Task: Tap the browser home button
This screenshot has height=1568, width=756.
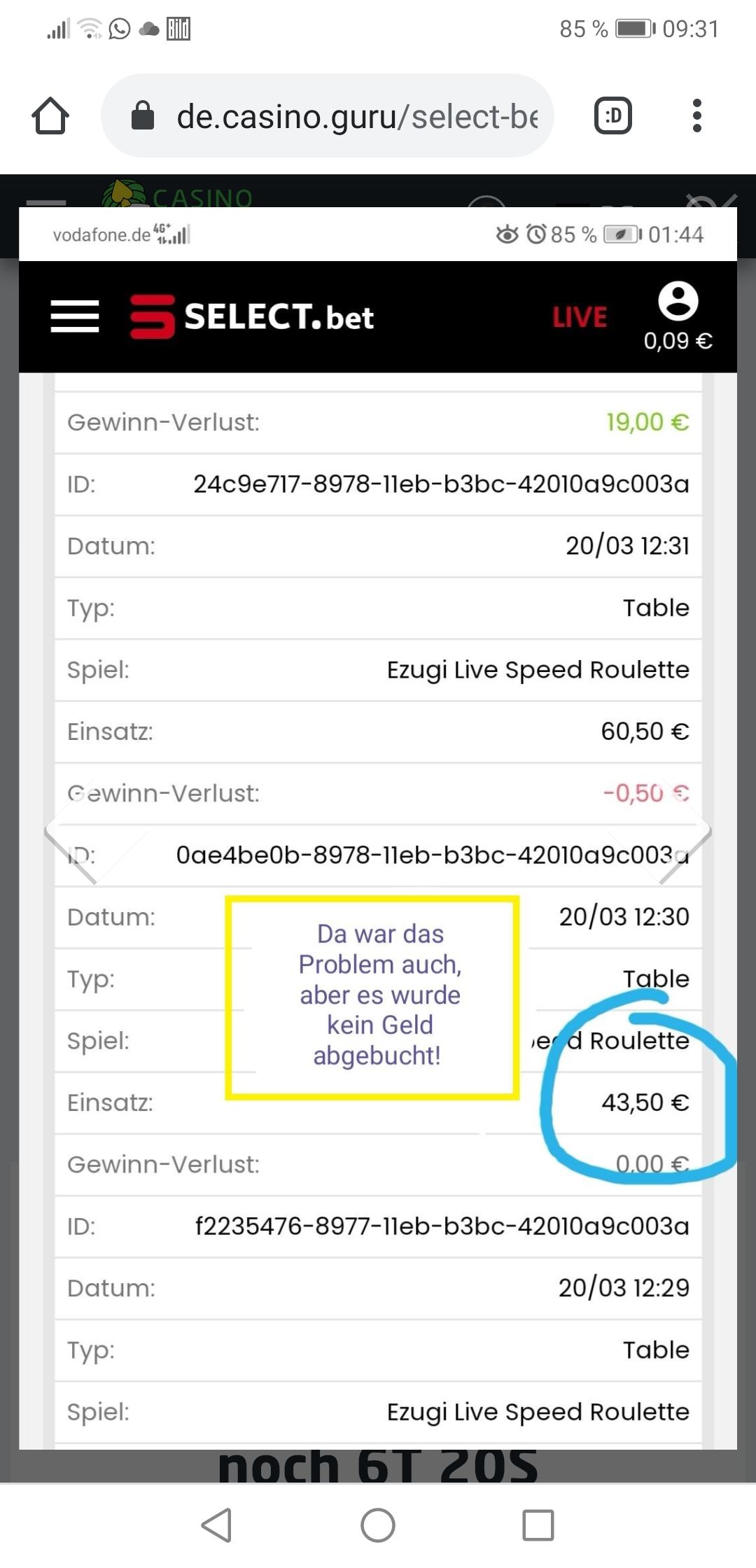Action: pos(50,115)
